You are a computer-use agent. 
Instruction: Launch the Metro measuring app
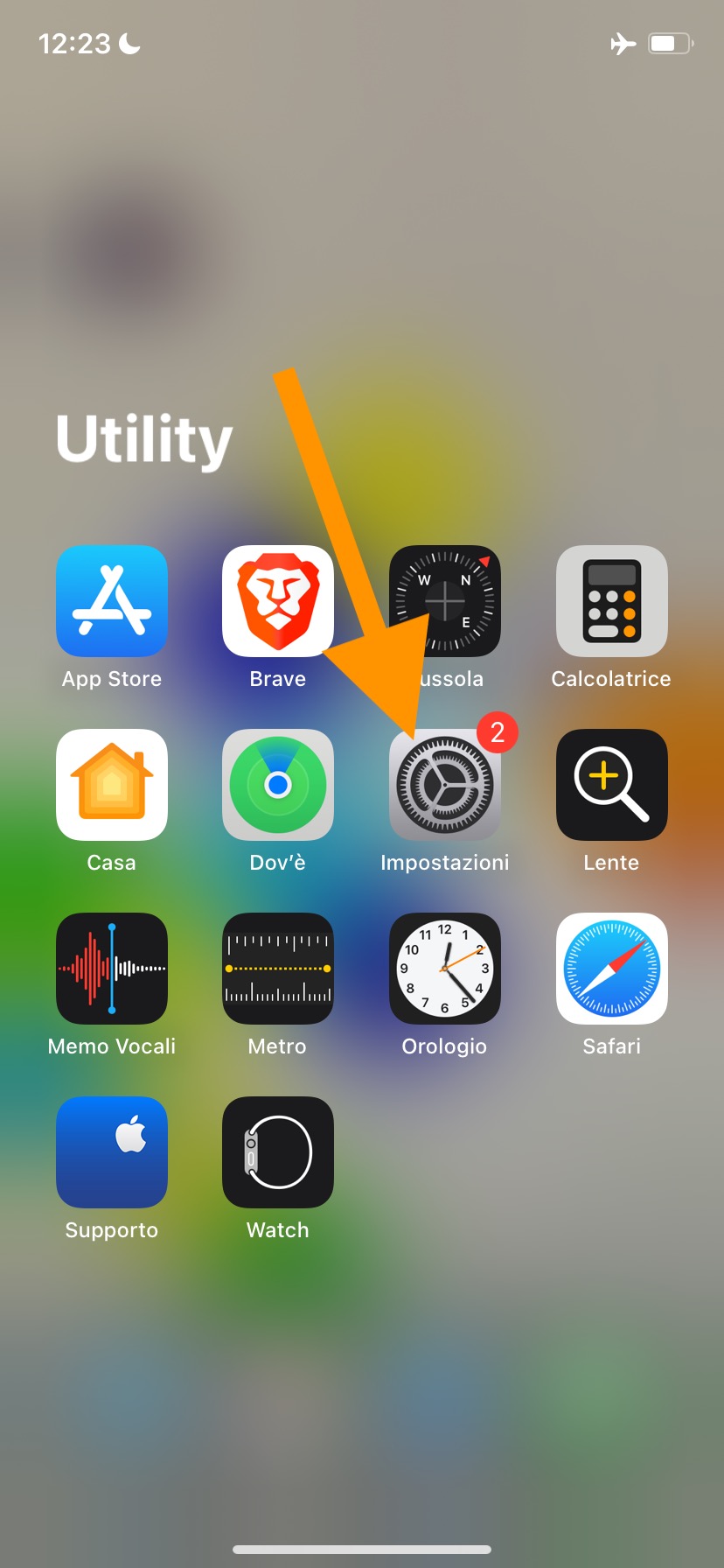[x=278, y=969]
